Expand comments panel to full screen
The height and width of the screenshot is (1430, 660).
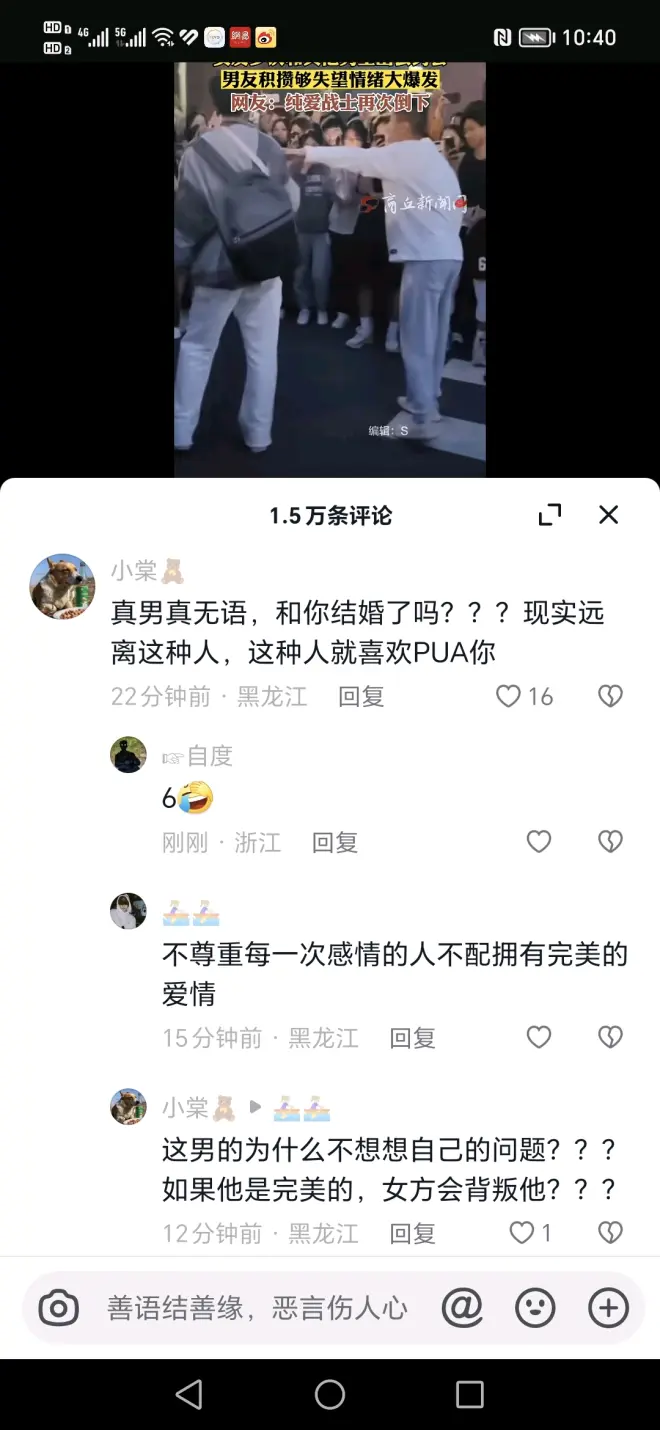tap(550, 515)
